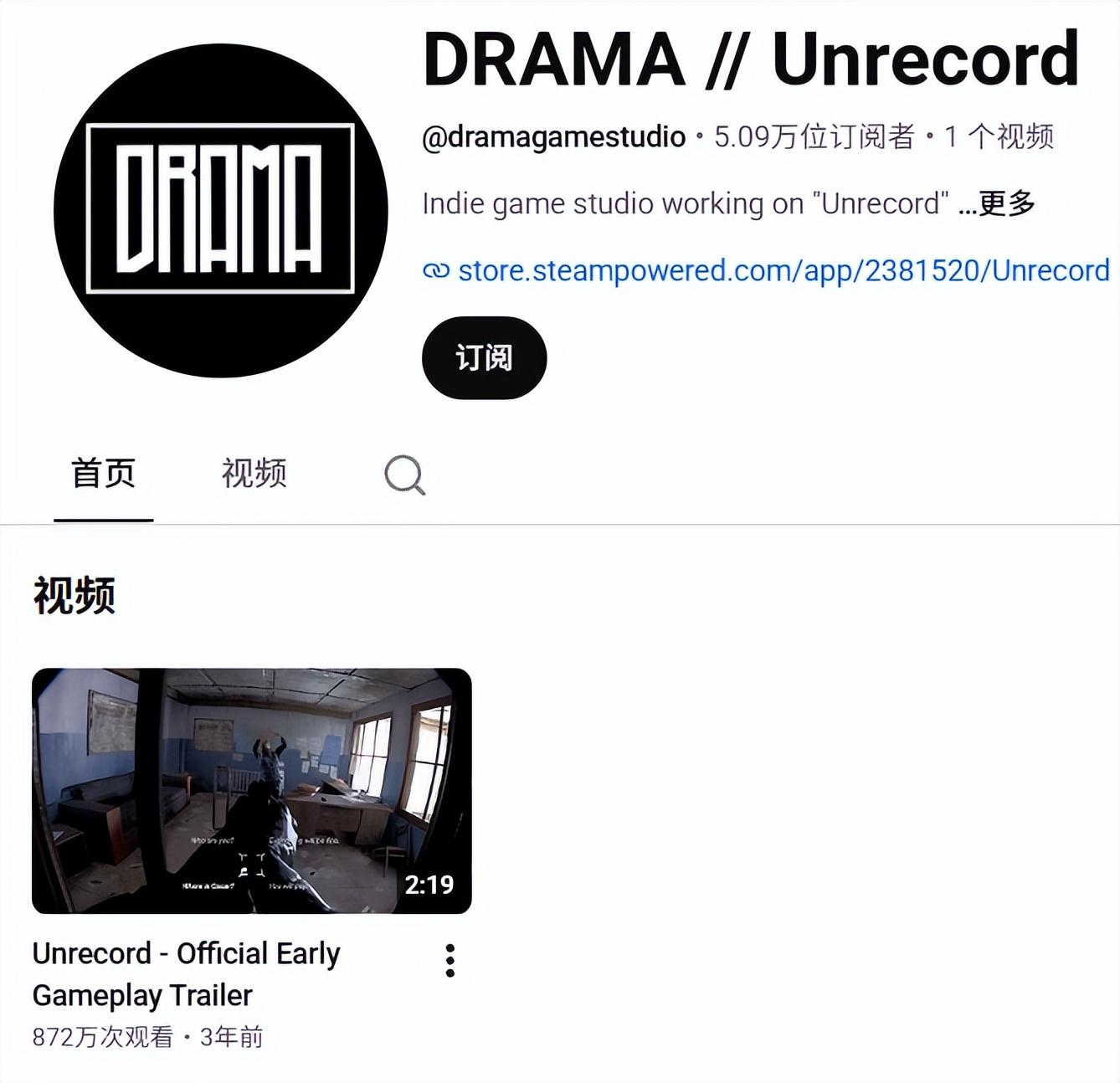The height and width of the screenshot is (1083, 1120).
Task: Tap the 订阅 subscribe button
Action: tap(484, 357)
